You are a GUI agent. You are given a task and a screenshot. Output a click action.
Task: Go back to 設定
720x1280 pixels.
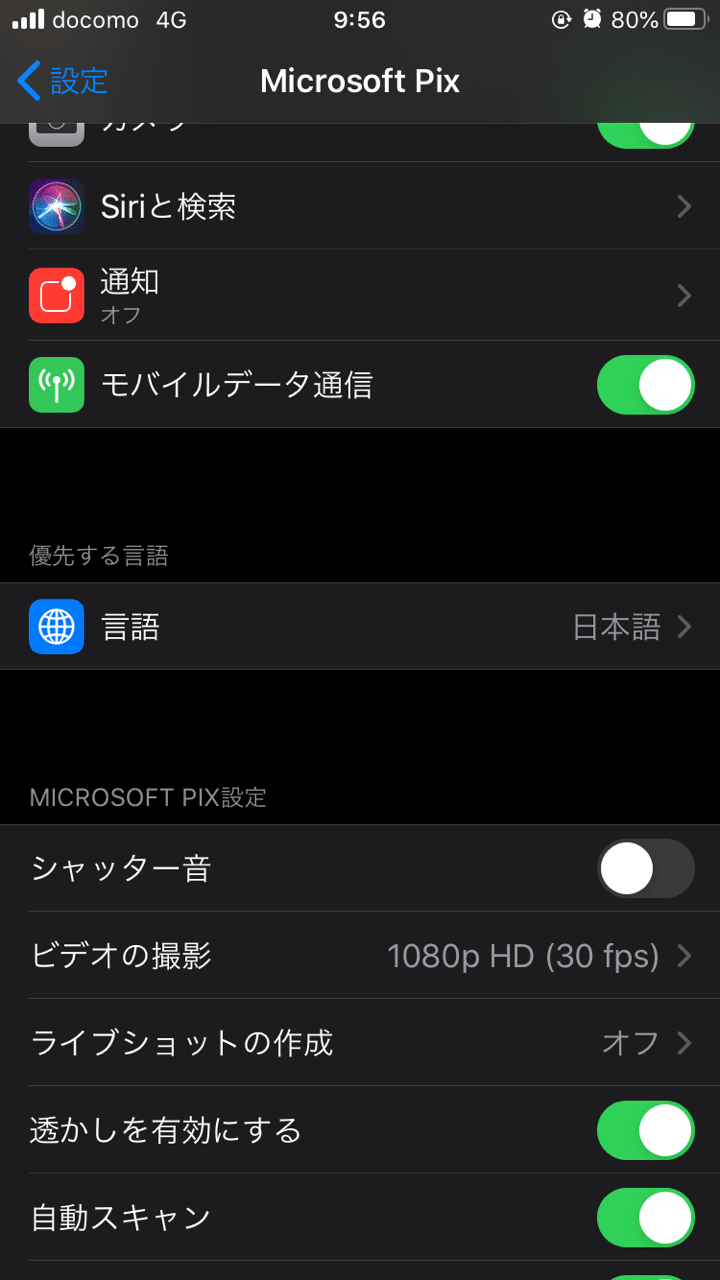62,81
